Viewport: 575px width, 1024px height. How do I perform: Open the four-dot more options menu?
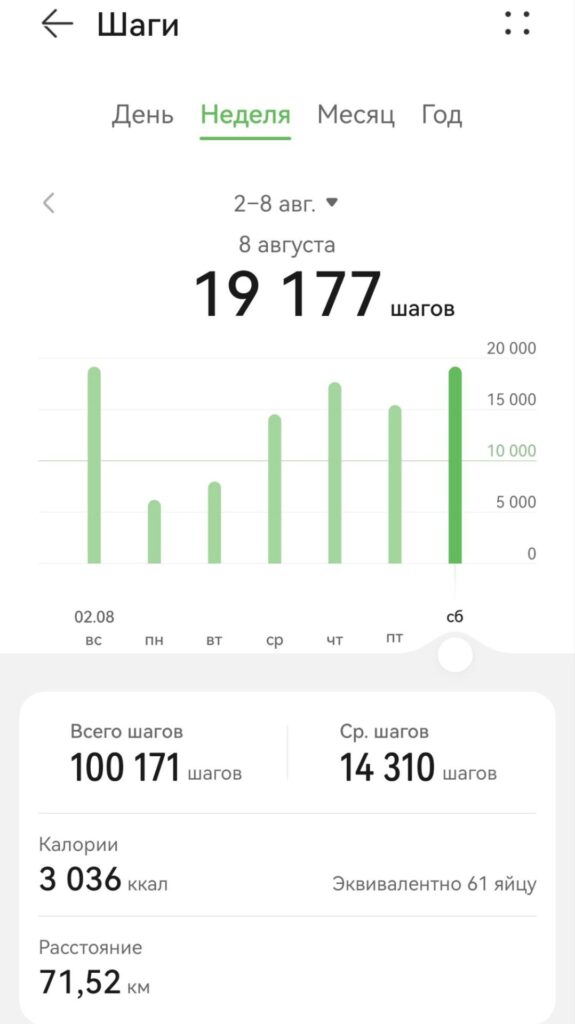[x=517, y=23]
